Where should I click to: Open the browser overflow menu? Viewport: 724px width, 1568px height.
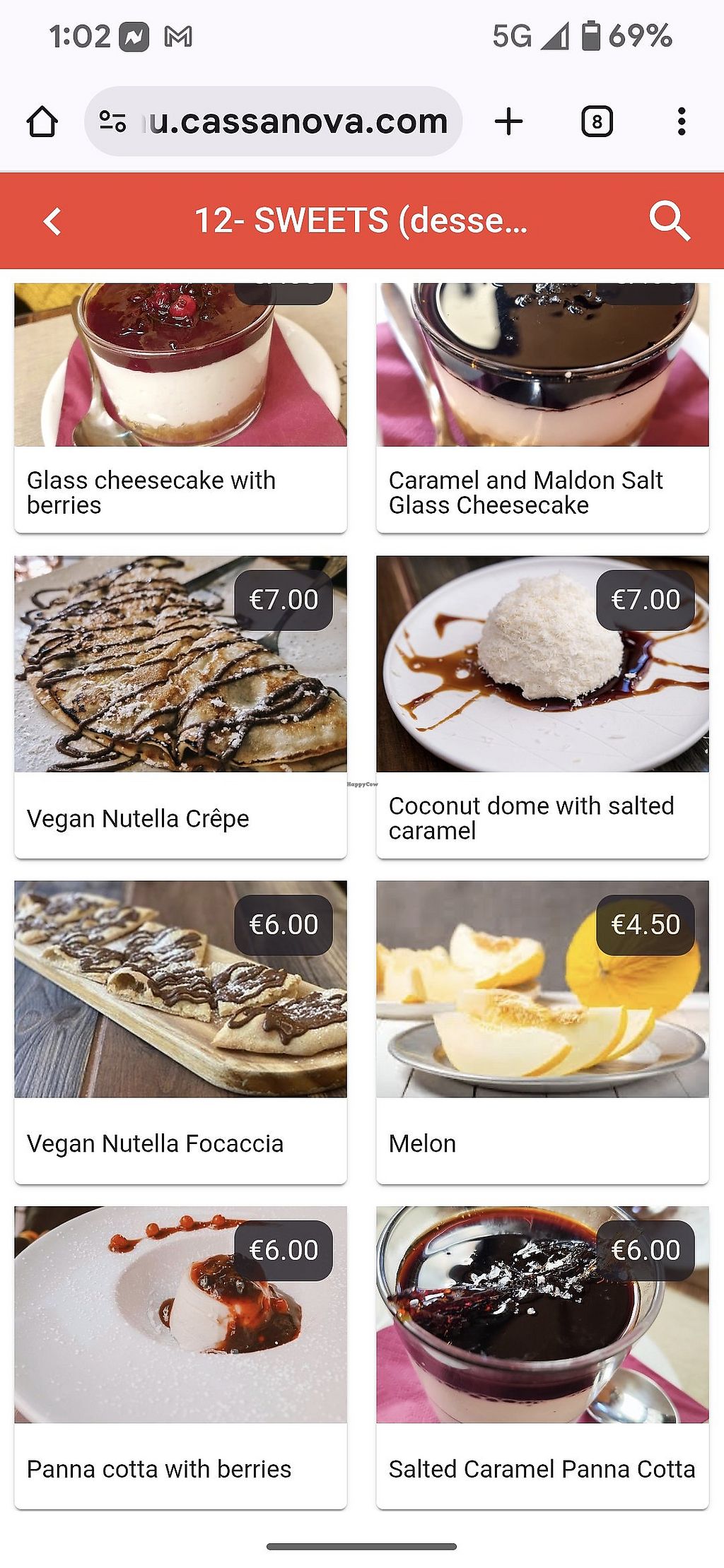(681, 122)
